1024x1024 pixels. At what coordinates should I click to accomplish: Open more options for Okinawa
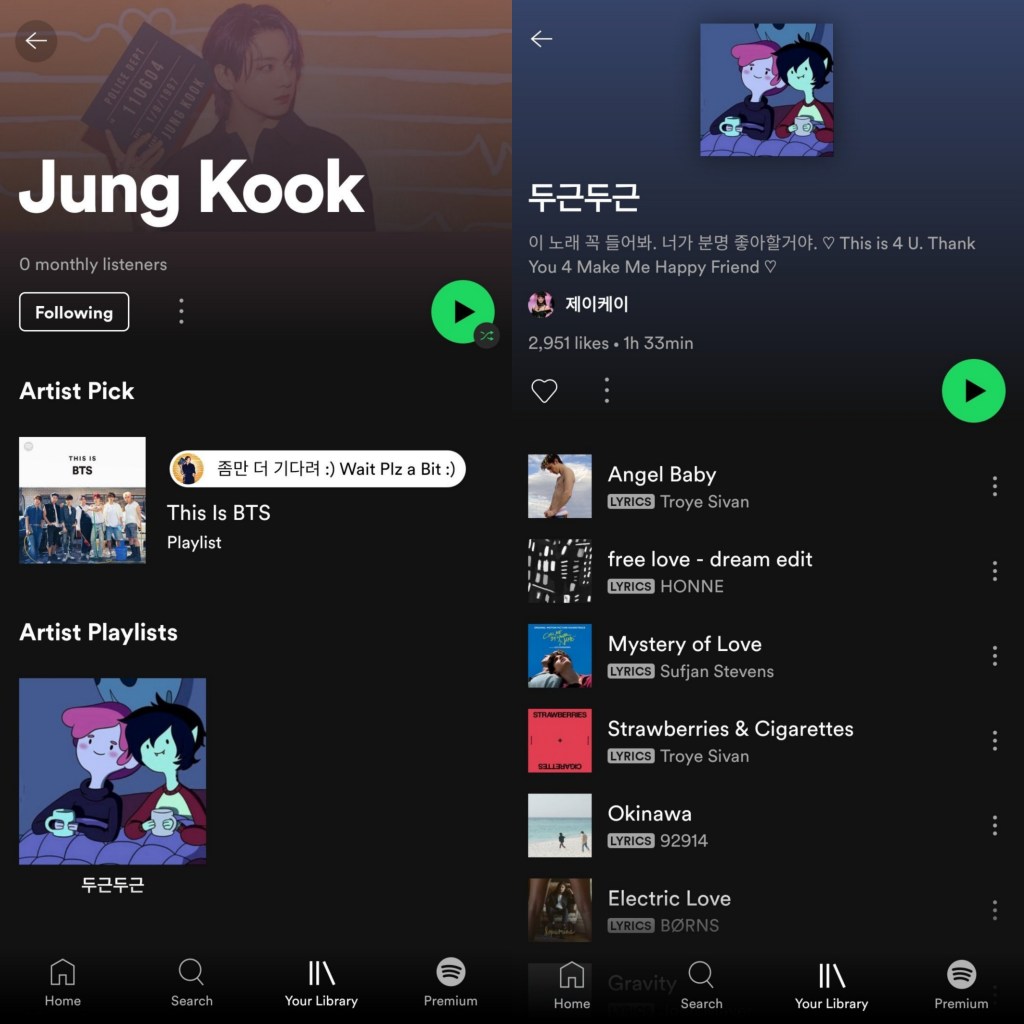(x=994, y=825)
